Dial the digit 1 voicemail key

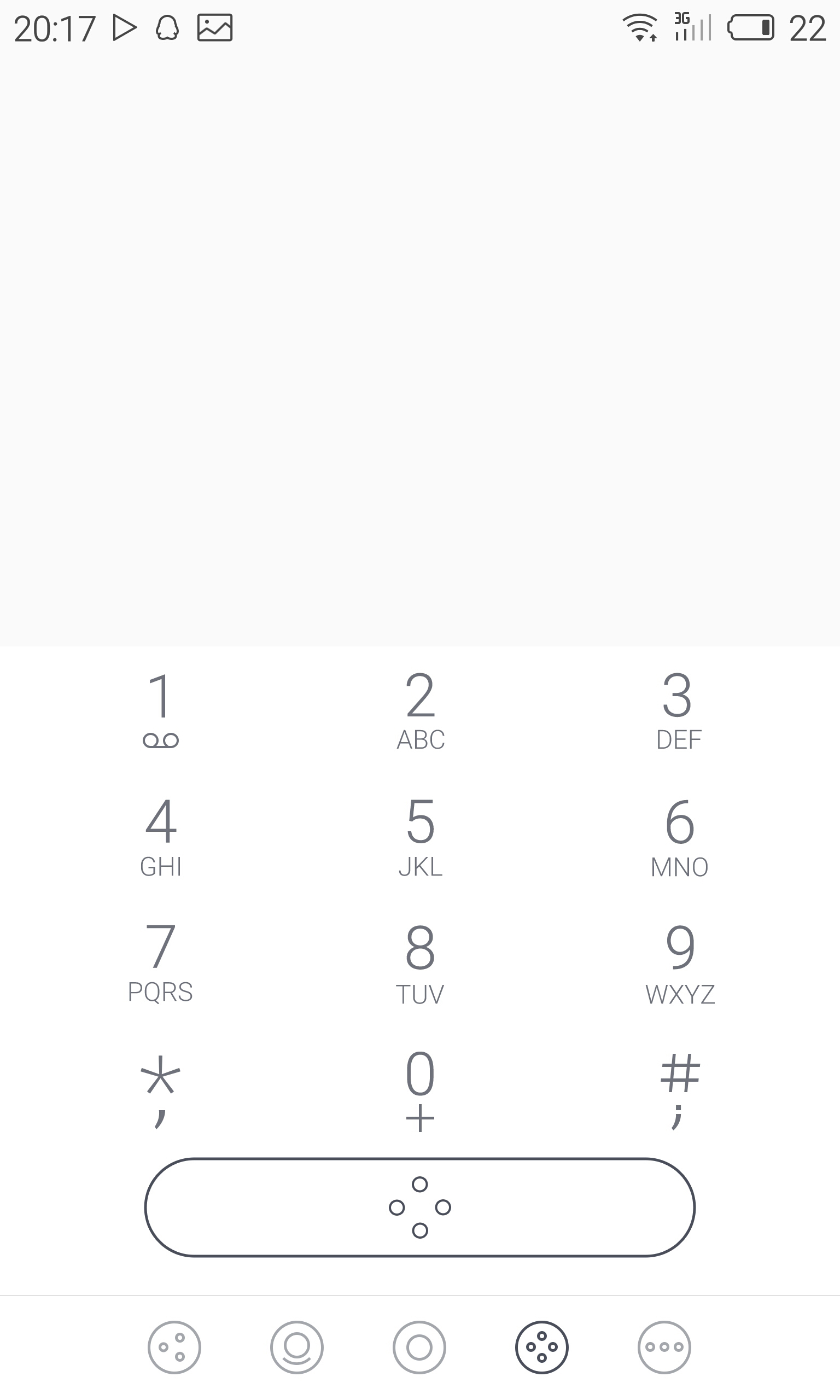(161, 710)
